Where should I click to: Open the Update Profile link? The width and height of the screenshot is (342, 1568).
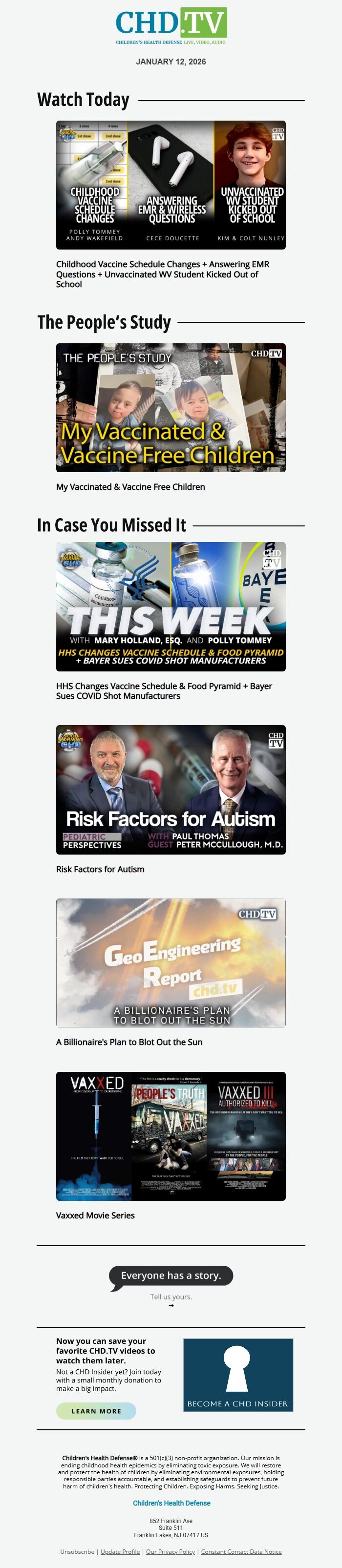click(x=120, y=1551)
